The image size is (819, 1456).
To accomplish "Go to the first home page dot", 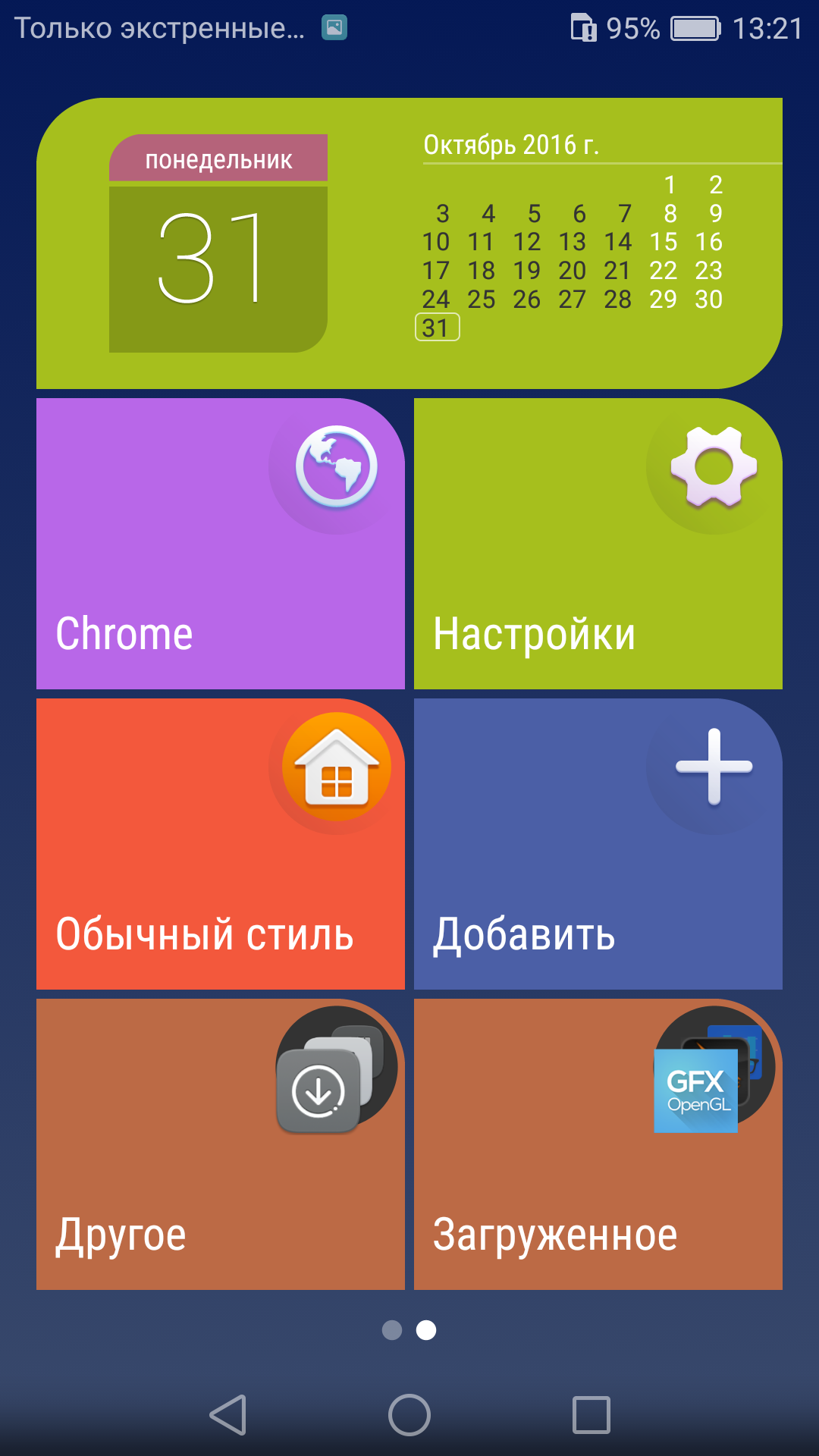I will pyautogui.click(x=392, y=1330).
